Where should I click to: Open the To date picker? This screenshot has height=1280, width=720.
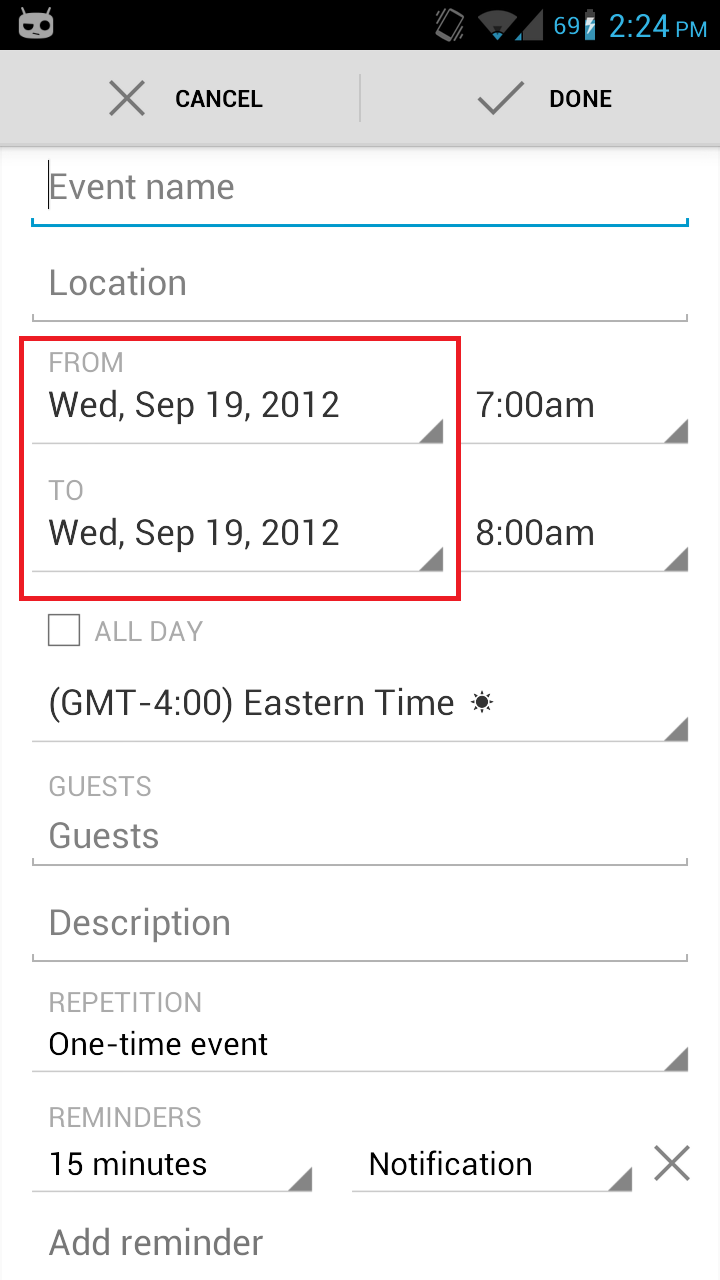238,534
